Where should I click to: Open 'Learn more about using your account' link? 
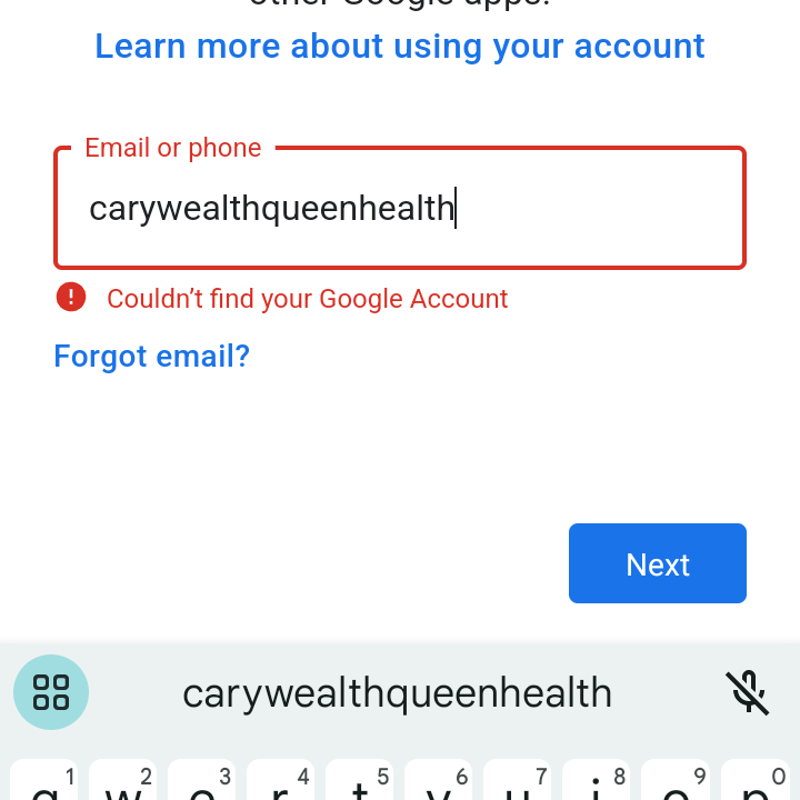pyautogui.click(x=399, y=46)
